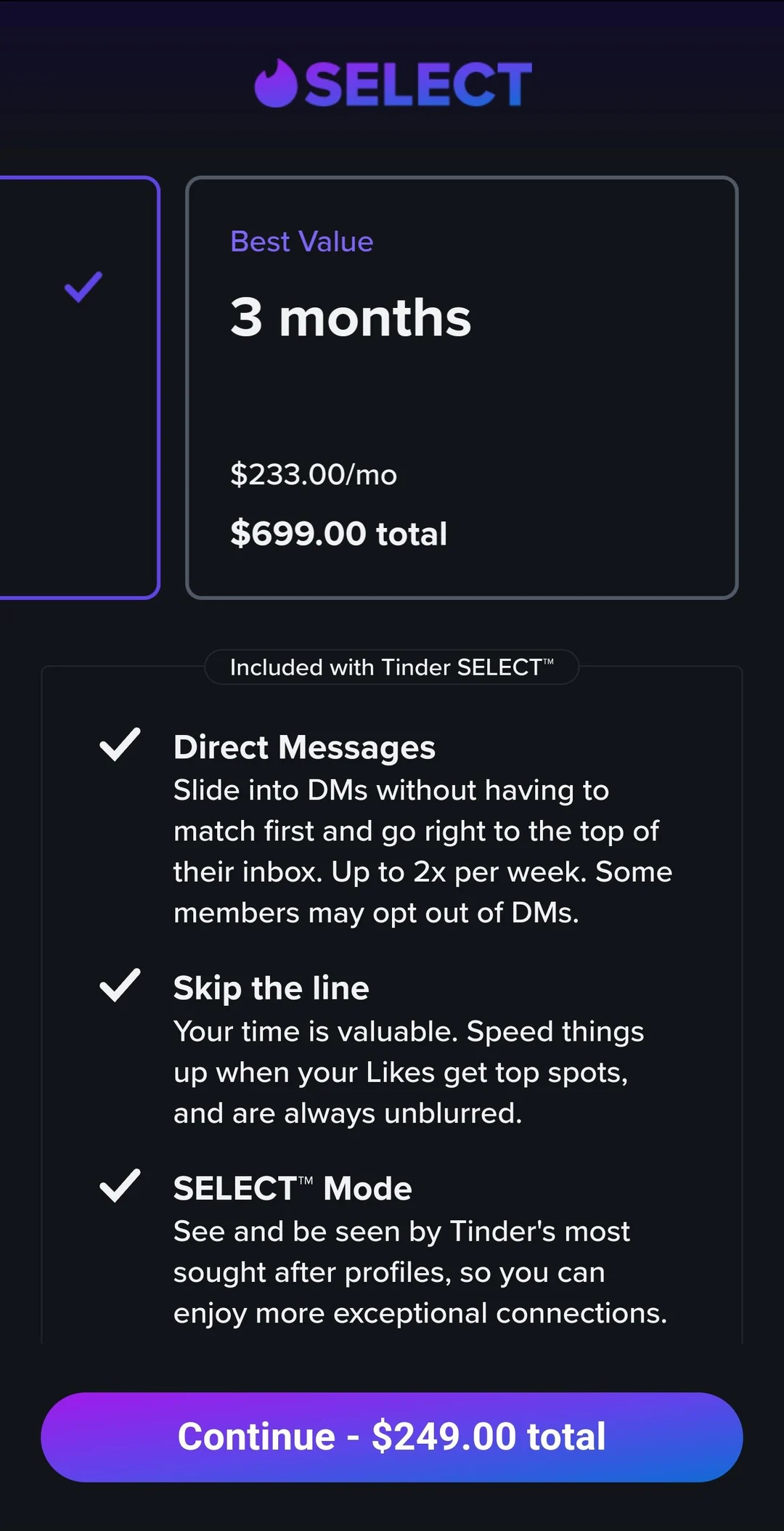Tap the purple check inside the left plan card

tap(82, 288)
